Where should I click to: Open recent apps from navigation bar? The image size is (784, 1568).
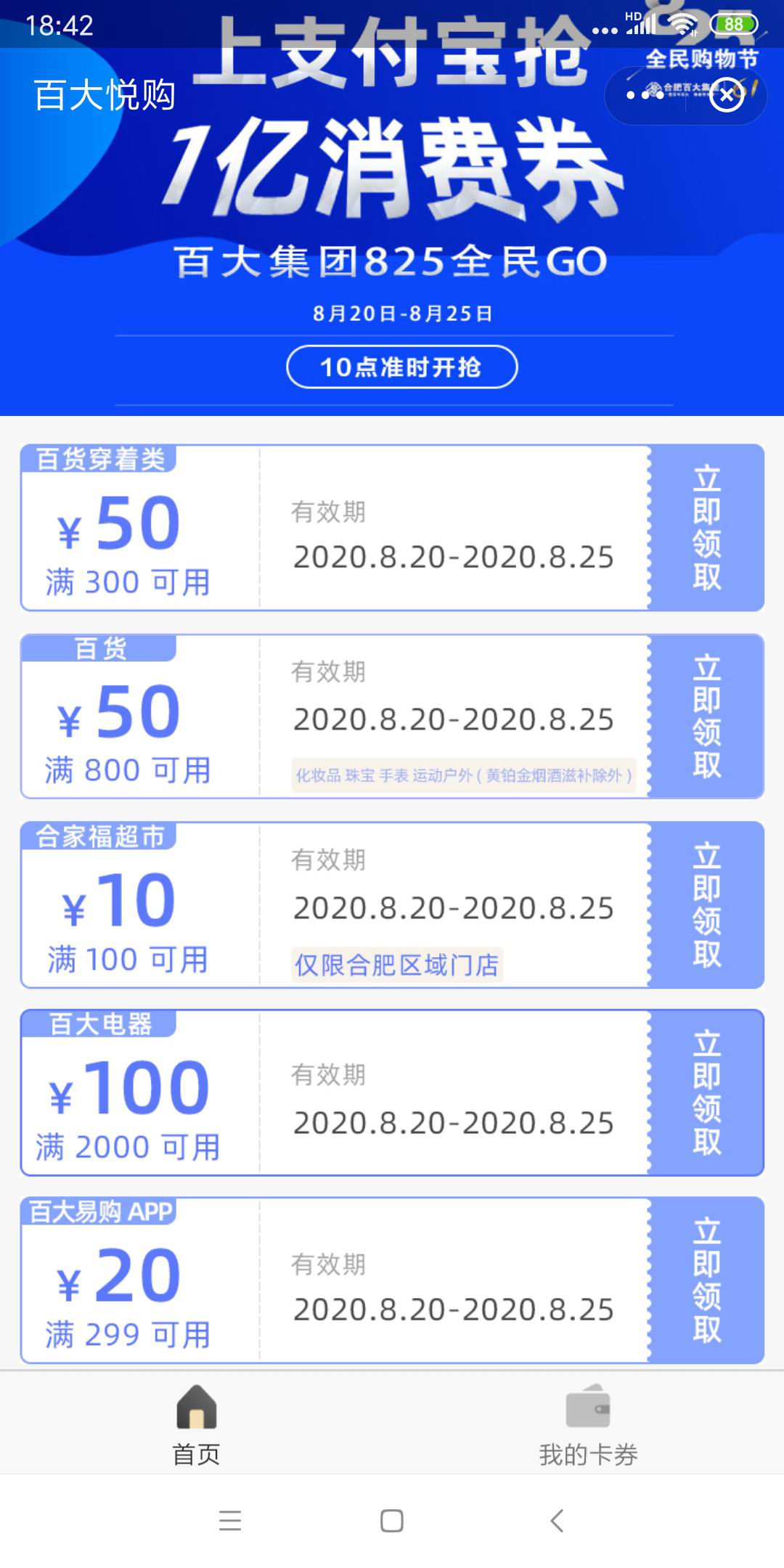pyautogui.click(x=230, y=1520)
